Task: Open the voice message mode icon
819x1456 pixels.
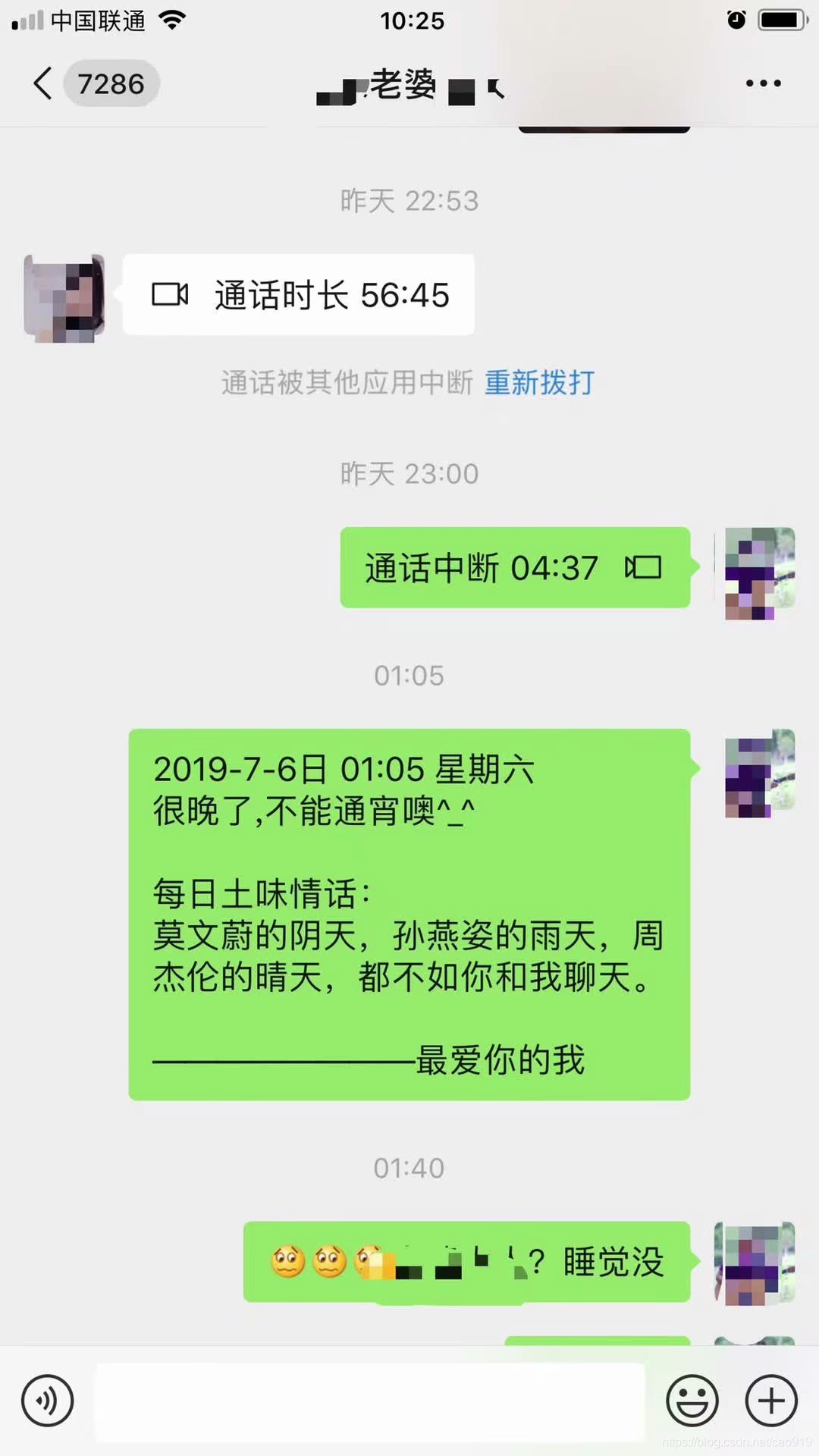Action: (x=47, y=1400)
